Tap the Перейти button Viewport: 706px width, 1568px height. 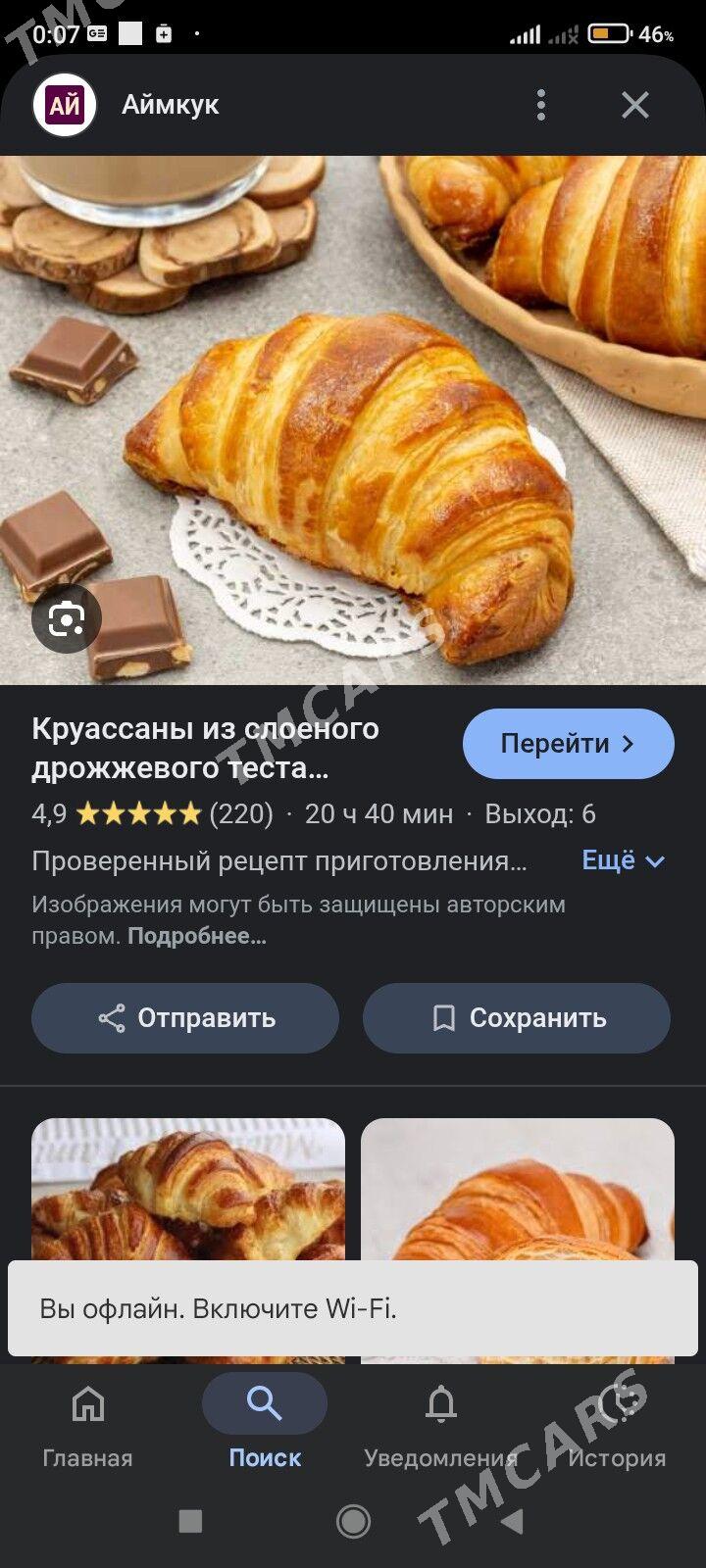569,744
